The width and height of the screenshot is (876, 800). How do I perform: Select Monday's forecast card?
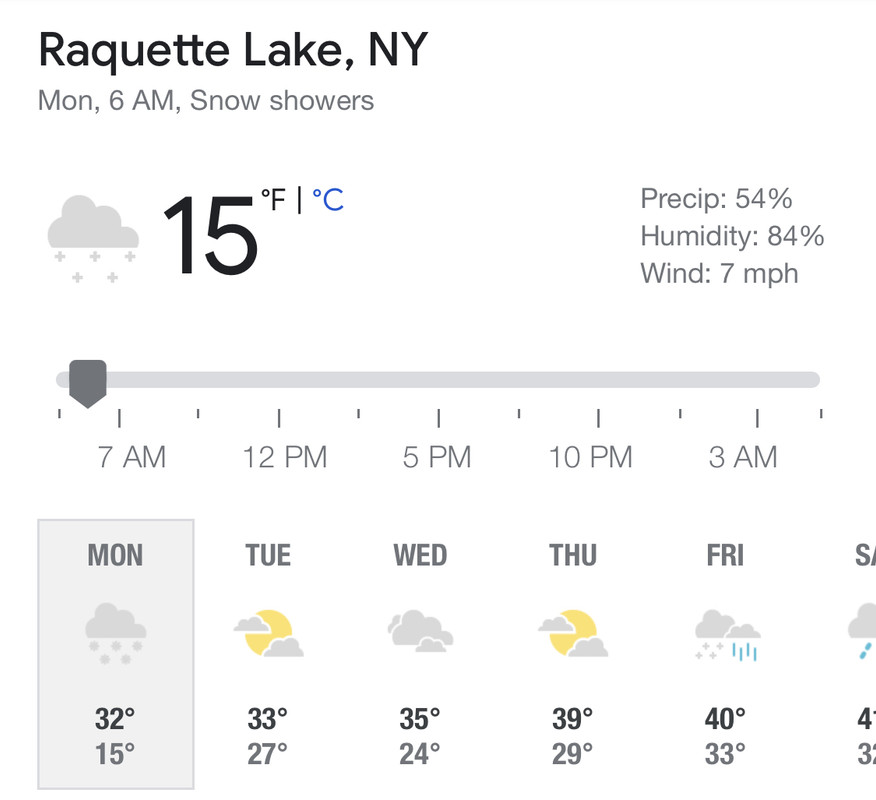(x=116, y=654)
